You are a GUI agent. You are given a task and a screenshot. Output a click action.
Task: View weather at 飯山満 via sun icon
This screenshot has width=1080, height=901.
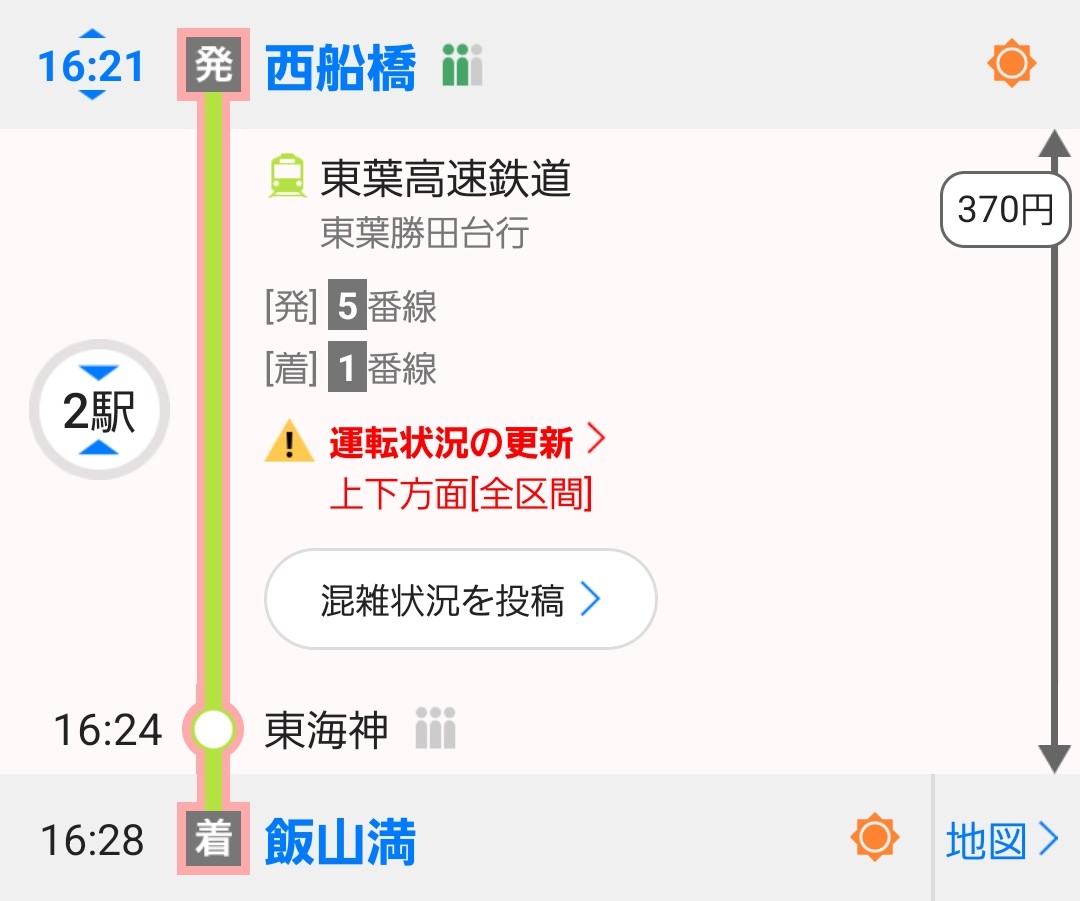point(875,837)
